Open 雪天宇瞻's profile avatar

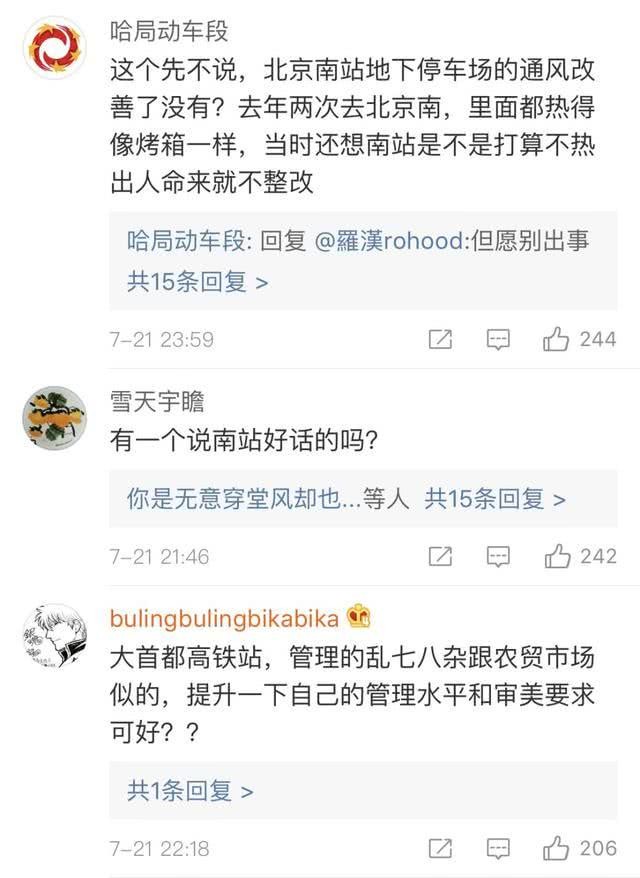[54, 418]
